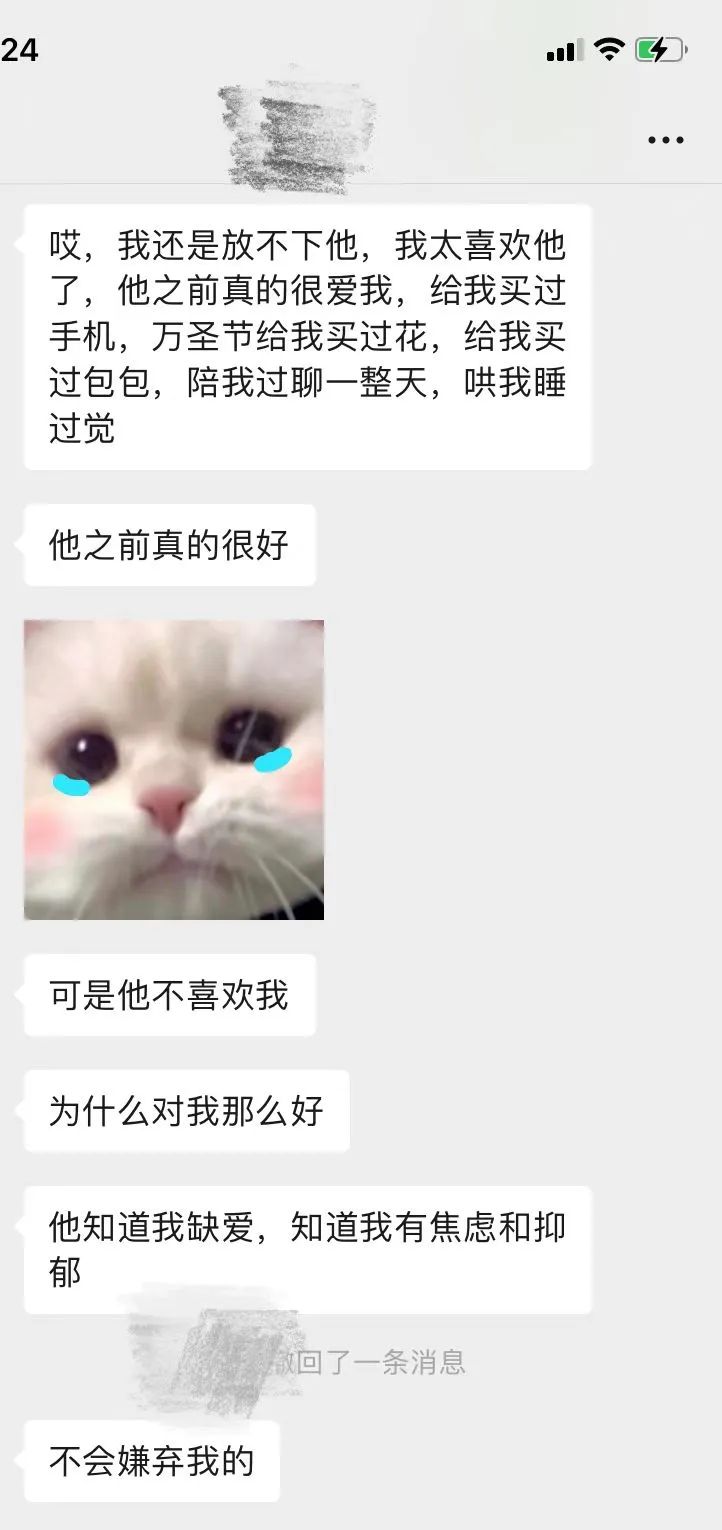The image size is (722, 1530).
Task: Open the three-dot chat options menu
Action: (665, 140)
